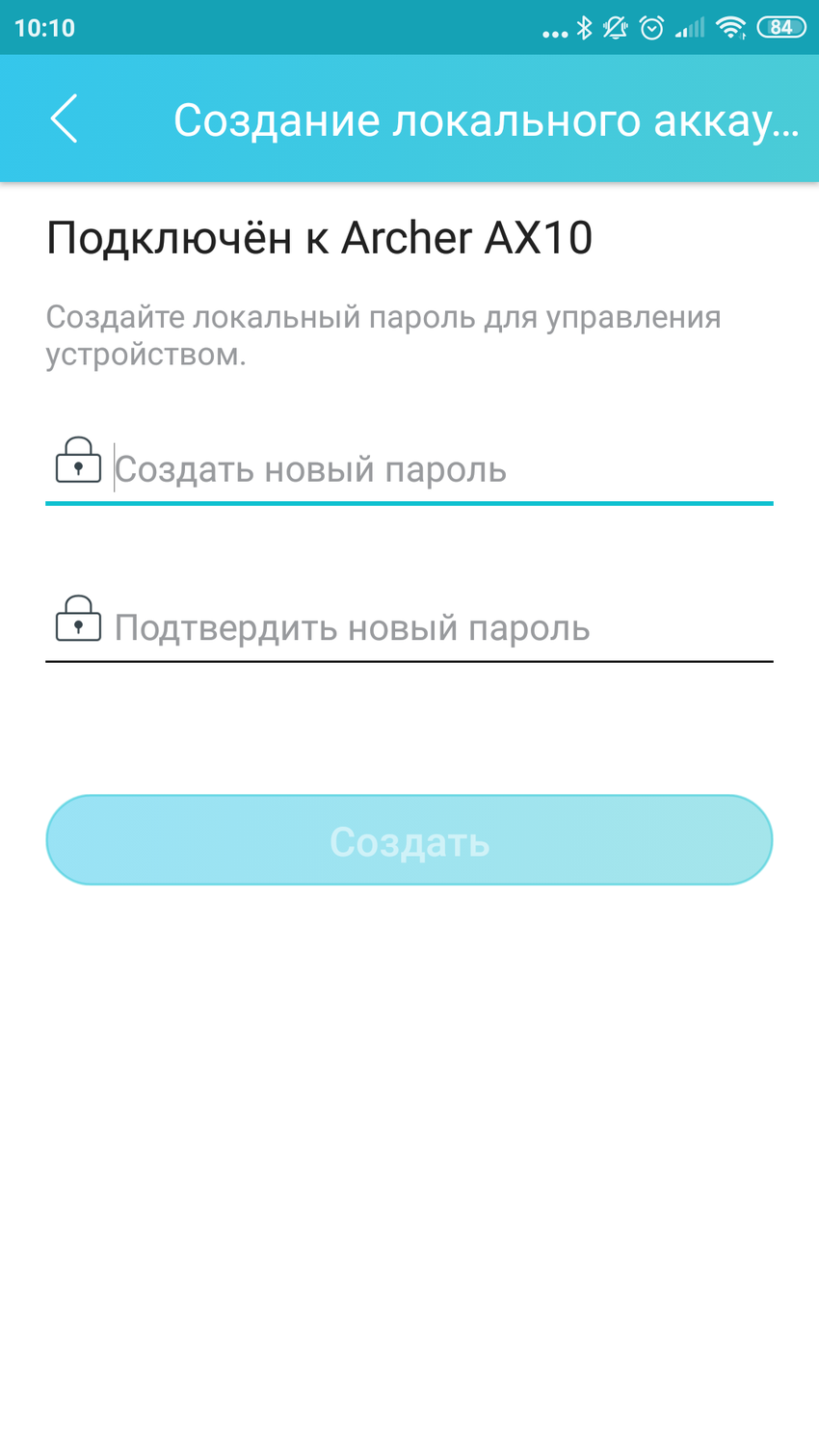Screen dimensions: 819x1456
Task: Tap the 'Создать' button
Action: click(409, 840)
